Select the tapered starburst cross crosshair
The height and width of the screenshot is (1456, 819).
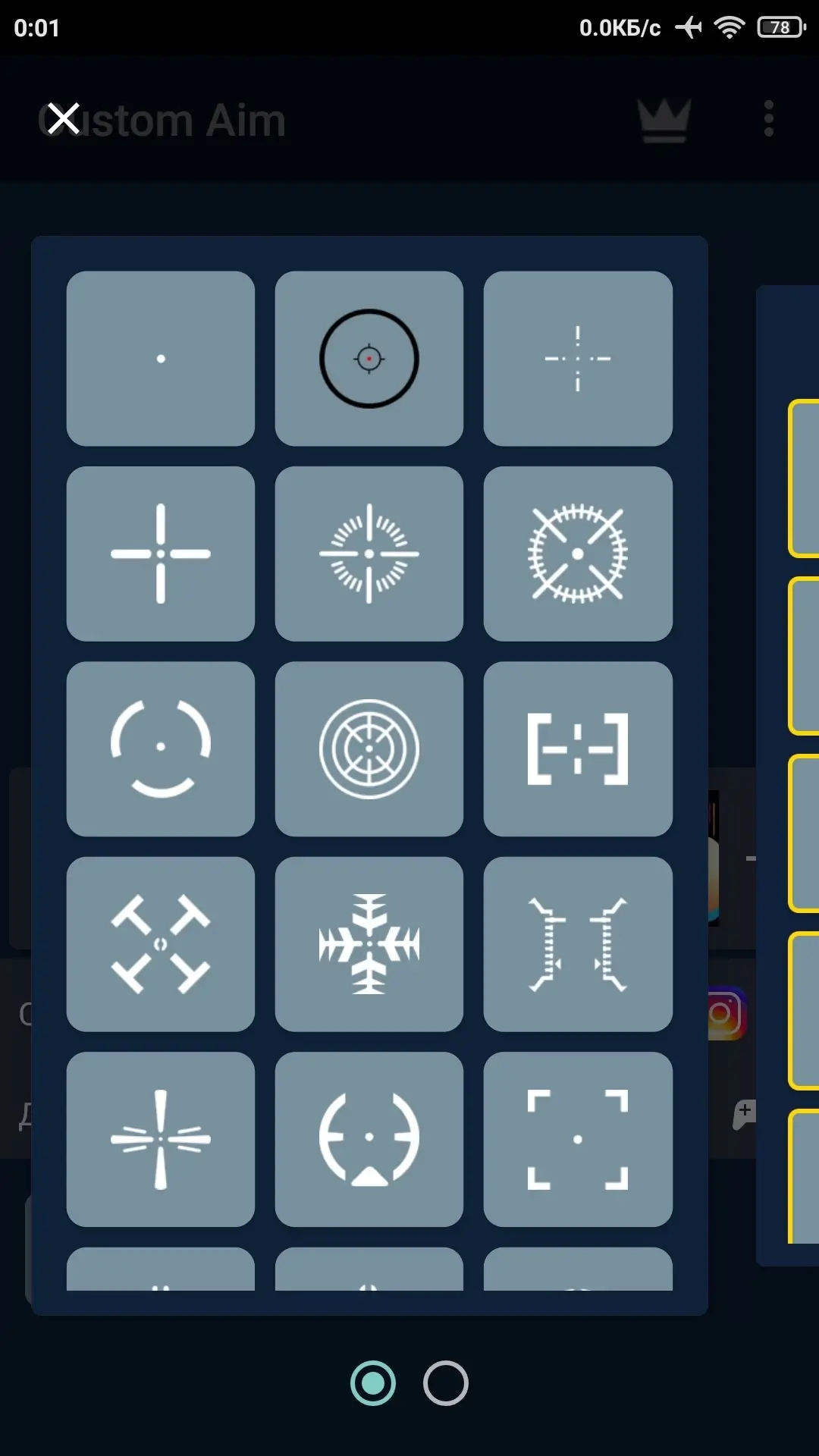coord(161,1139)
